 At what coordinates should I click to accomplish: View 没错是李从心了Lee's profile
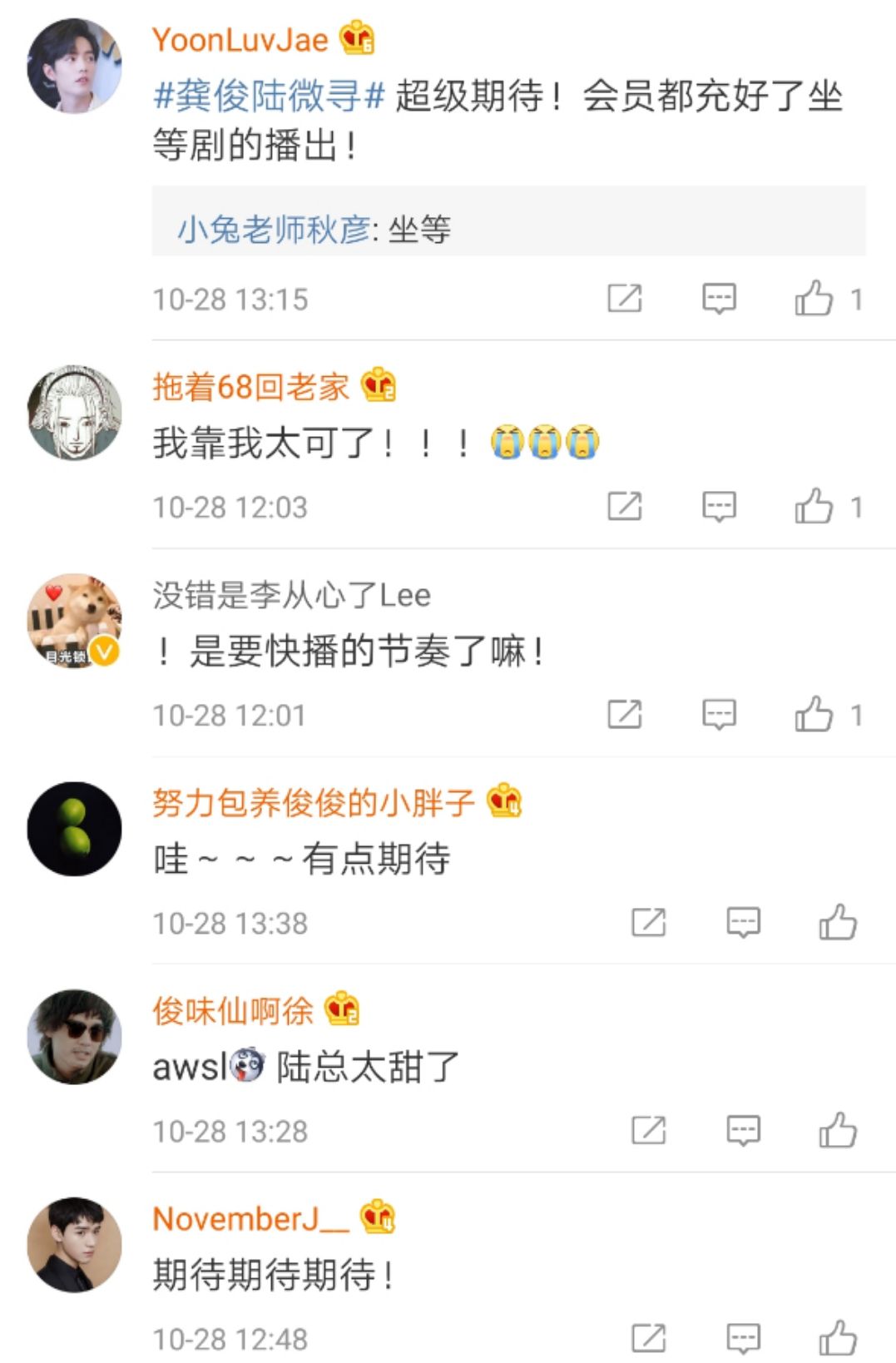(x=291, y=595)
